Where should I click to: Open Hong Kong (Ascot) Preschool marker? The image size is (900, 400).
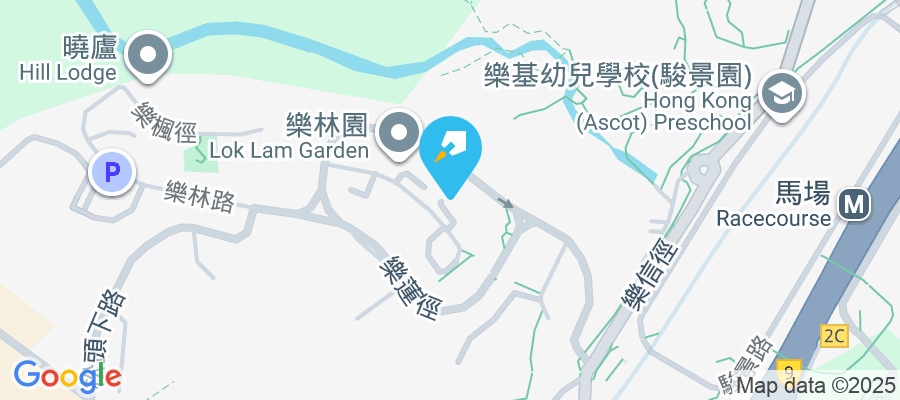point(778,97)
